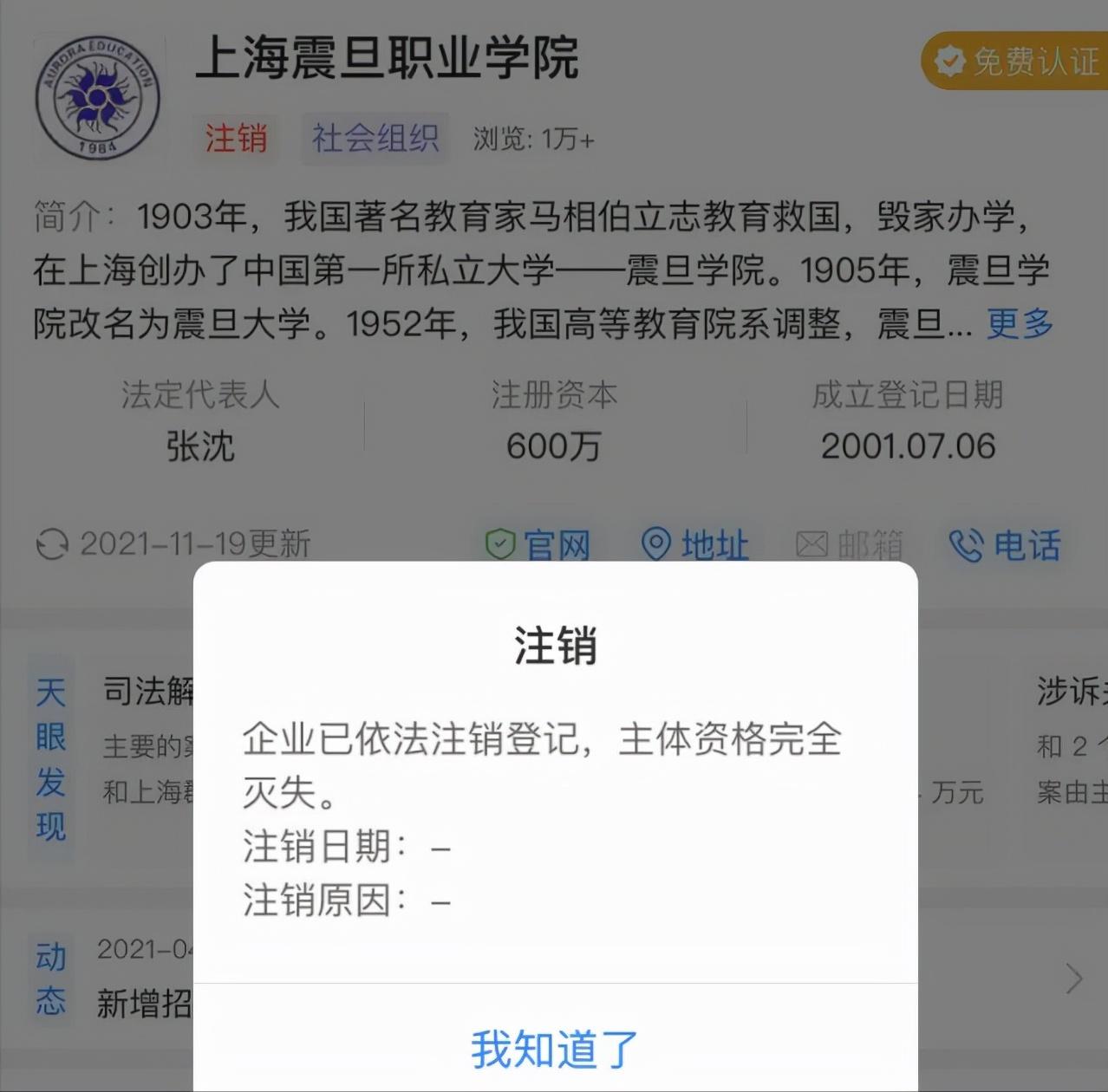Expand the introduction with 更多

pyautogui.click(x=1020, y=324)
